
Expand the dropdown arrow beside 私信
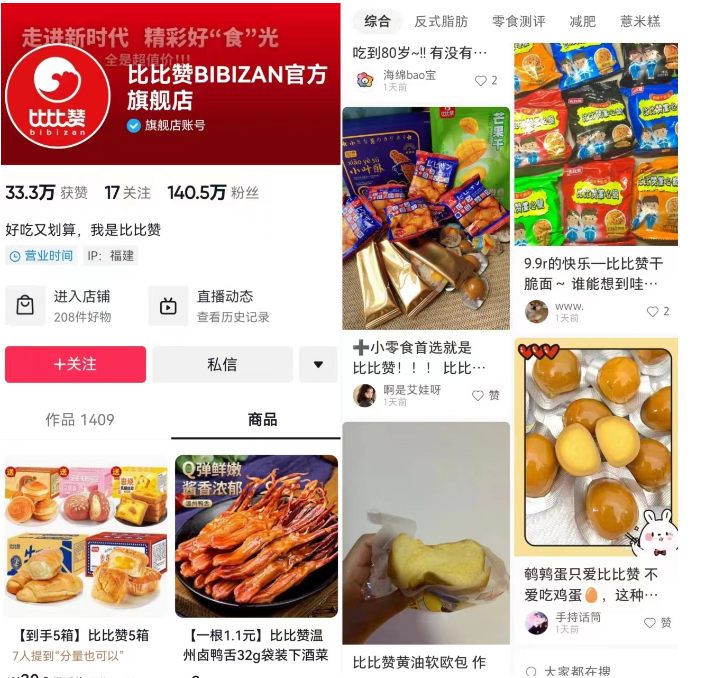point(318,365)
